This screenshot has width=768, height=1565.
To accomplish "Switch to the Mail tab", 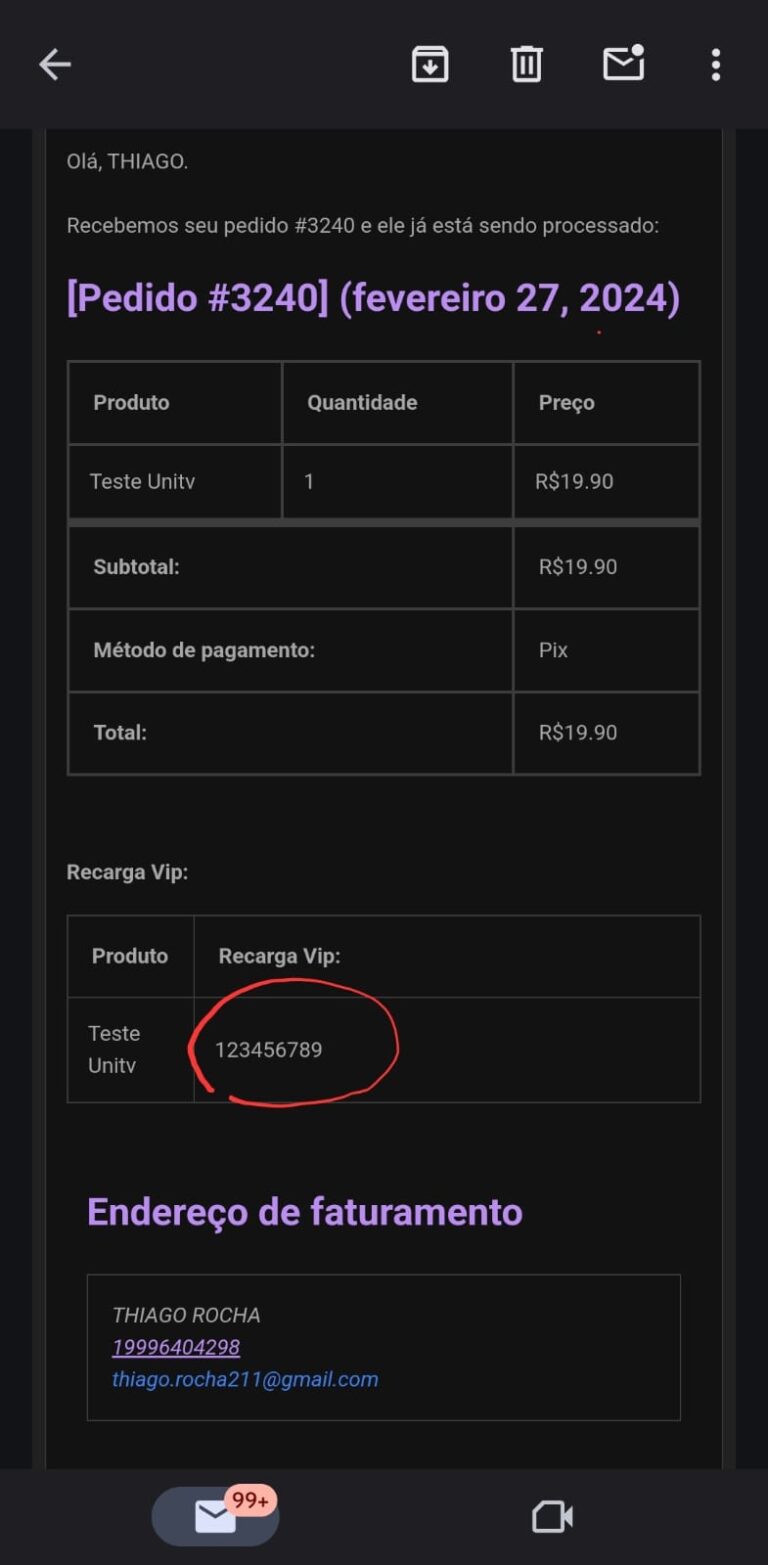I will point(215,1516).
